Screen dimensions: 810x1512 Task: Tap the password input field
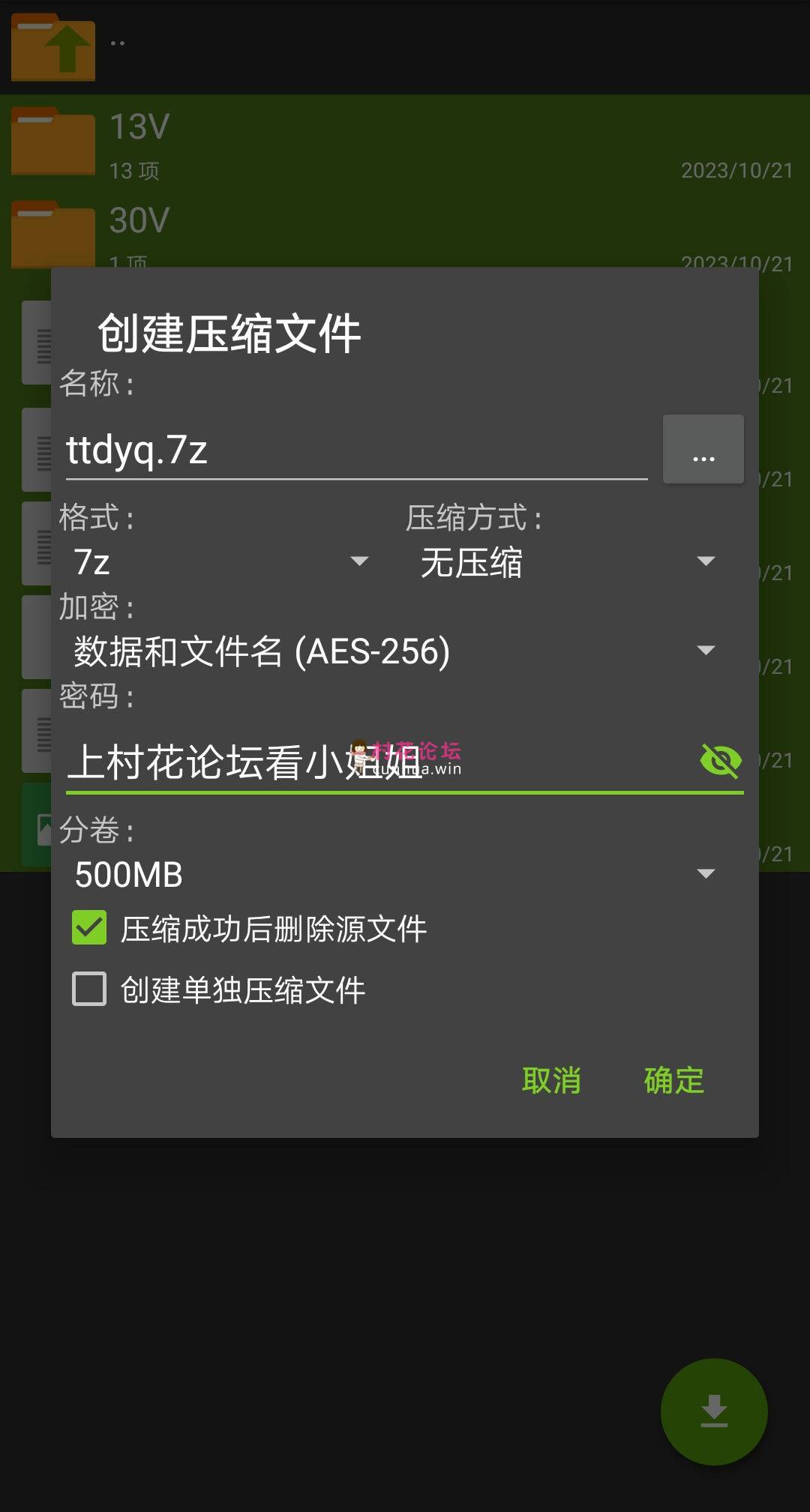pos(375,762)
